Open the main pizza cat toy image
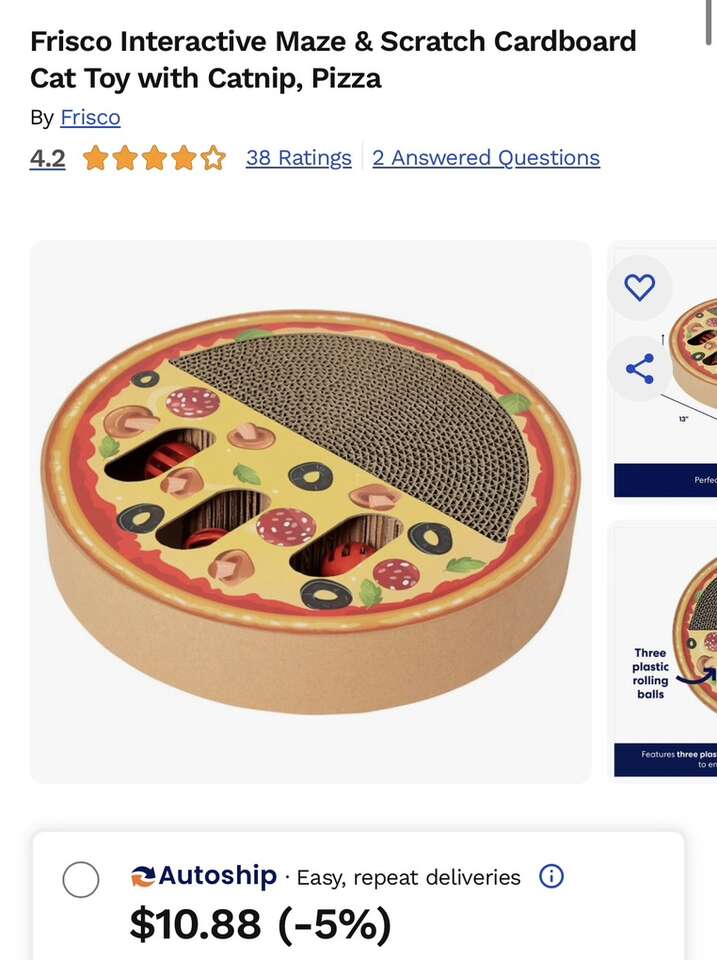The height and width of the screenshot is (960, 717). 310,510
